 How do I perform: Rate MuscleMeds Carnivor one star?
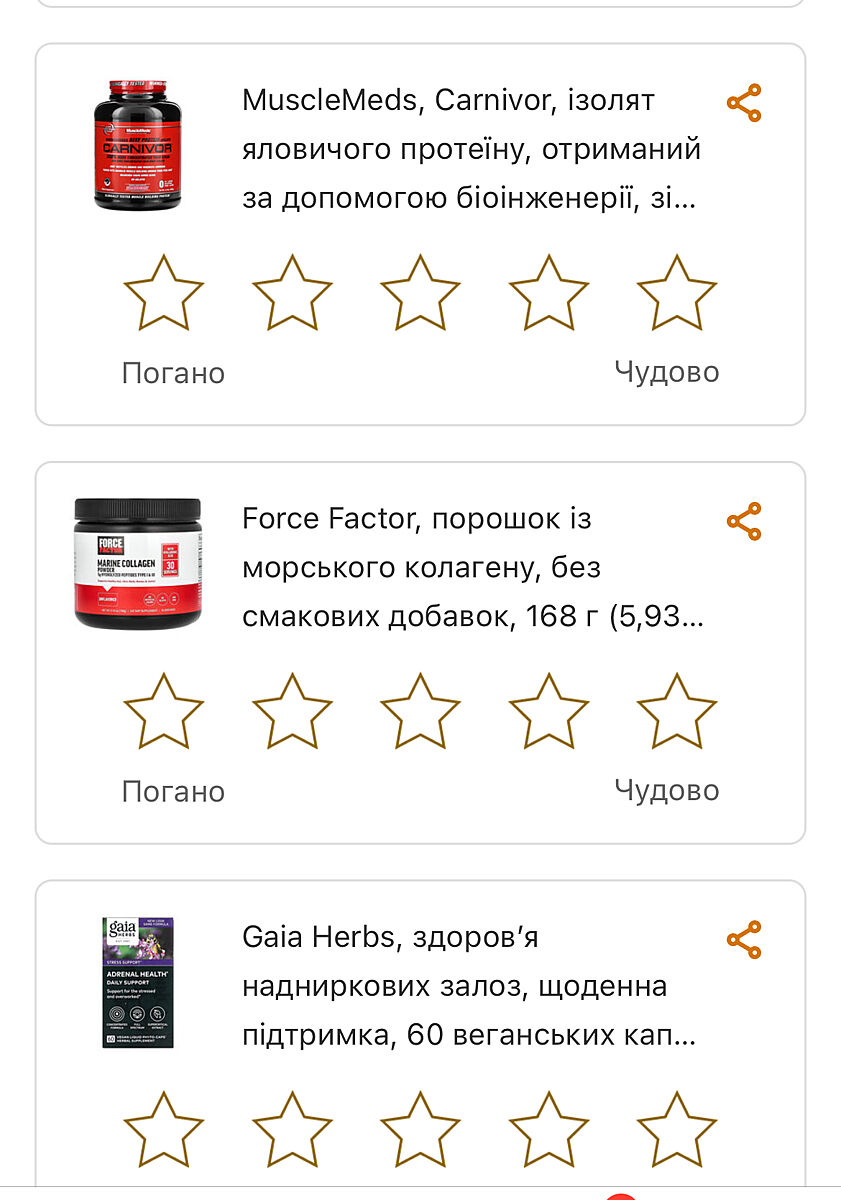163,293
